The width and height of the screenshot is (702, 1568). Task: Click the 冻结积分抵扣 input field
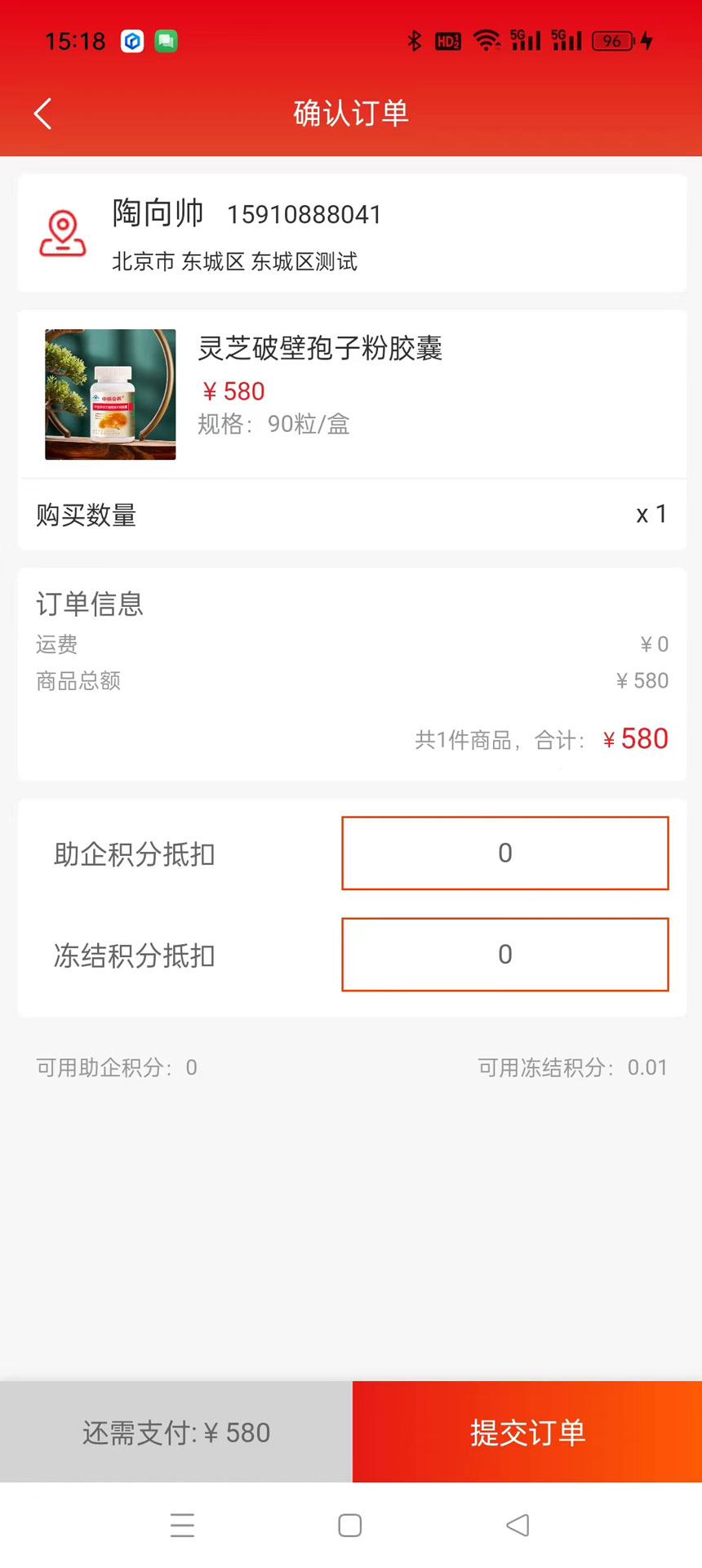[x=504, y=955]
